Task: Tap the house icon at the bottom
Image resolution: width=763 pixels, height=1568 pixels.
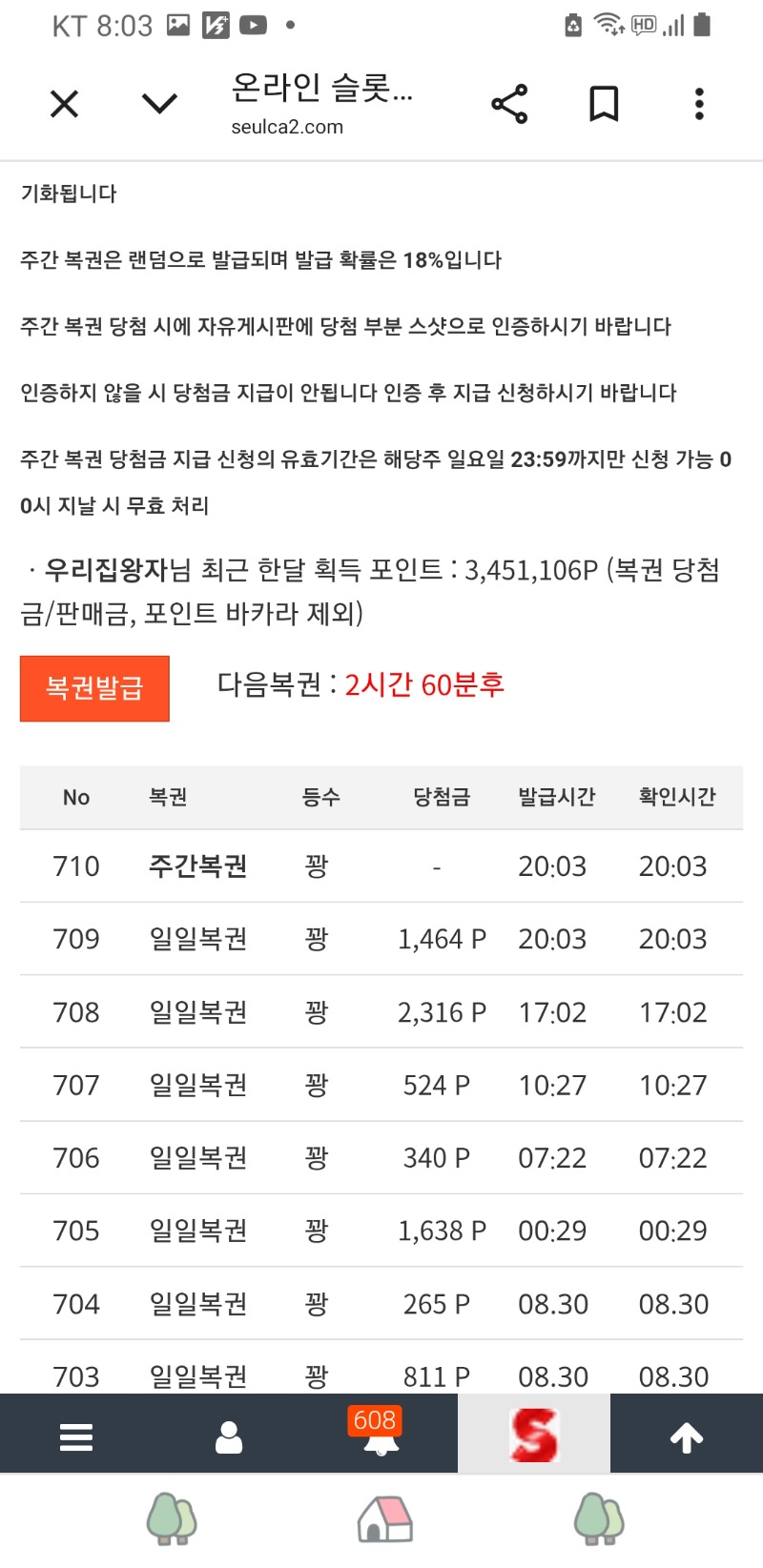Action: [x=384, y=1518]
